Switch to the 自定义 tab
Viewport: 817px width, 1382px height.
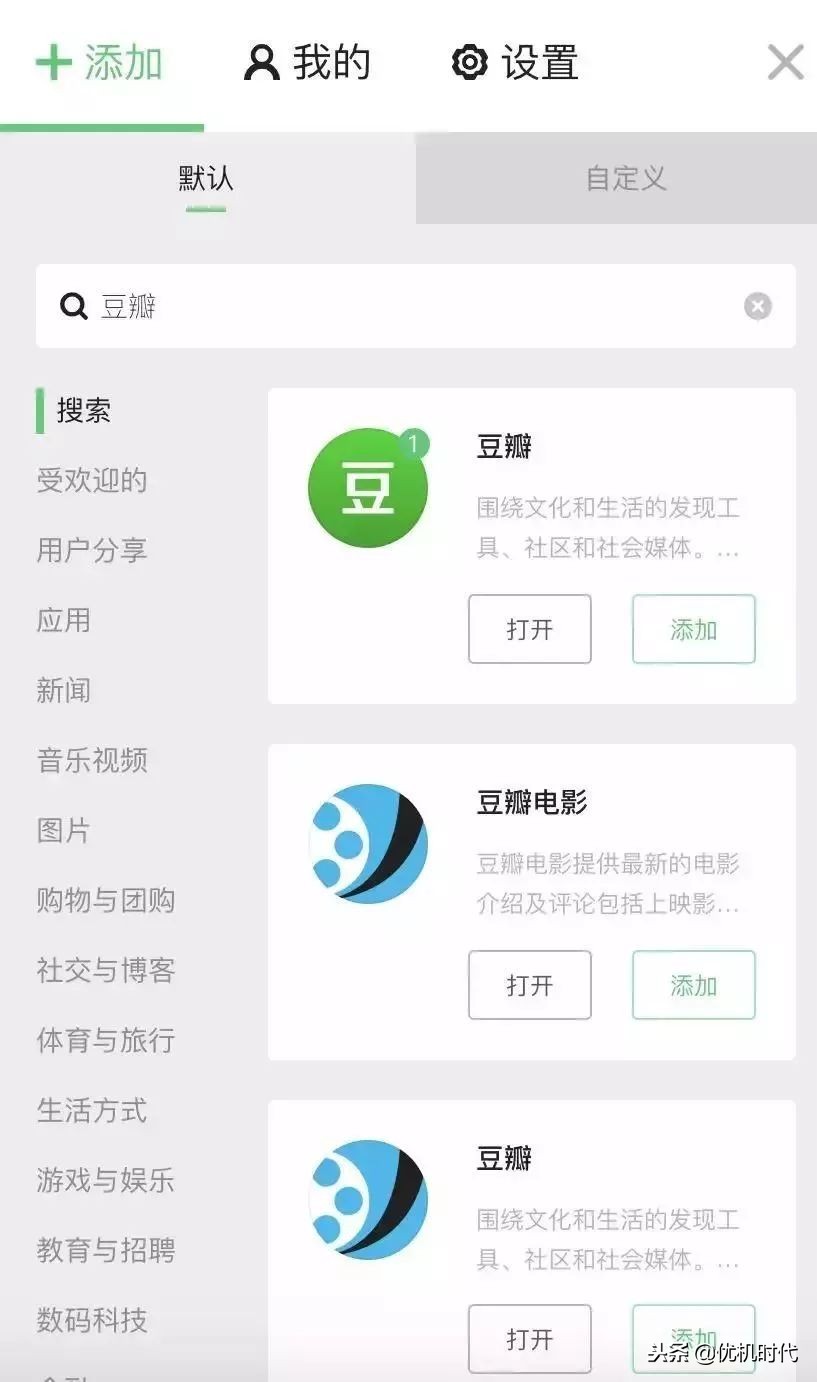[624, 178]
